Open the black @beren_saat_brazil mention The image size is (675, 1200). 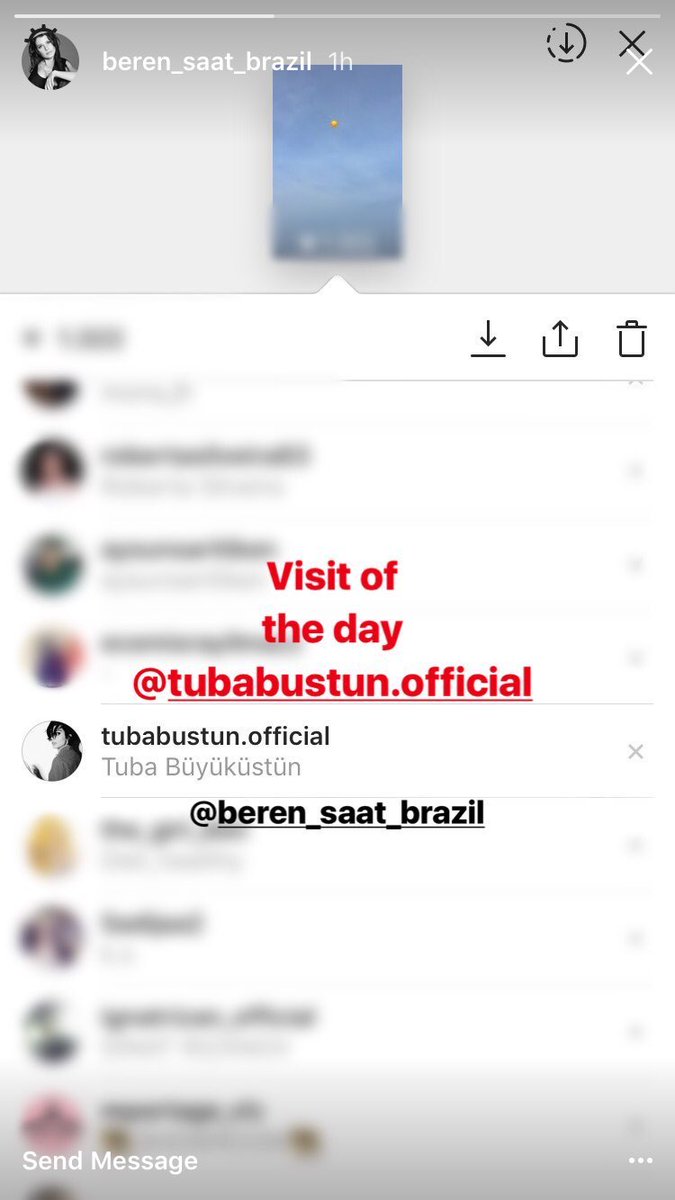point(337,813)
